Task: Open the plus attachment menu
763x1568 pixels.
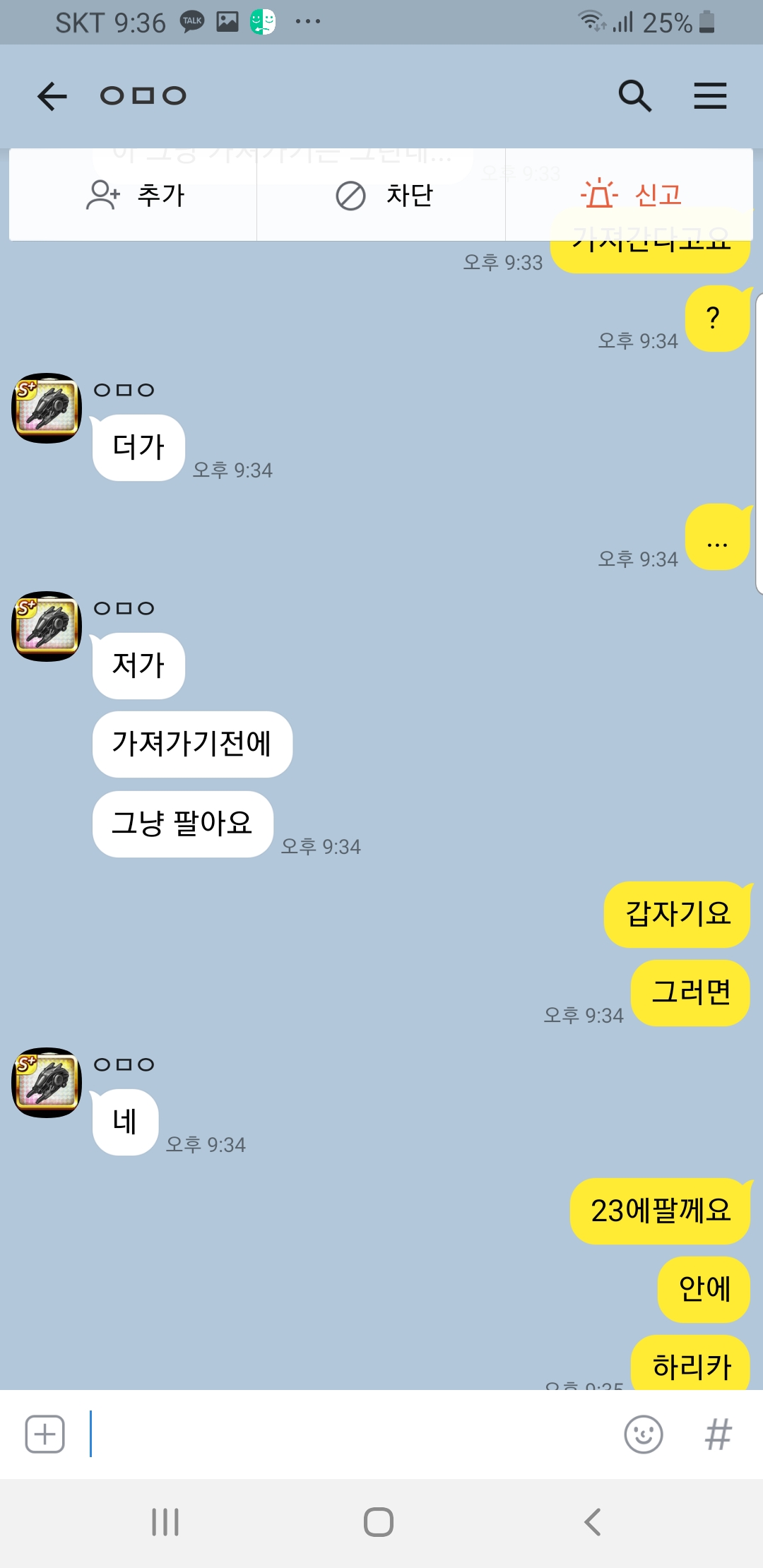Action: pyautogui.click(x=45, y=1434)
